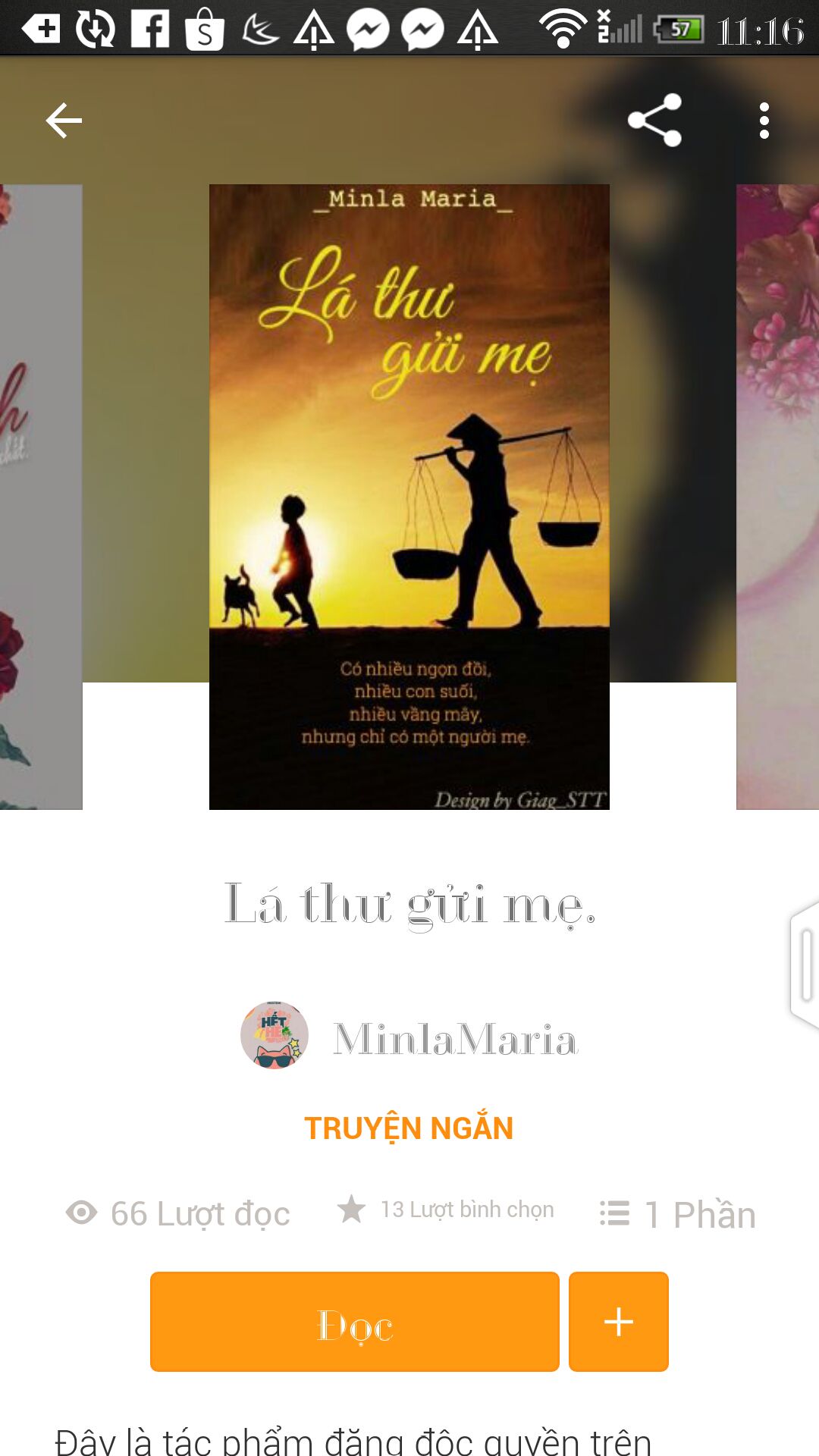Image resolution: width=819 pixels, height=1456 pixels.
Task: Open the Lá thư gửi mẹ cover
Action: pos(409,497)
